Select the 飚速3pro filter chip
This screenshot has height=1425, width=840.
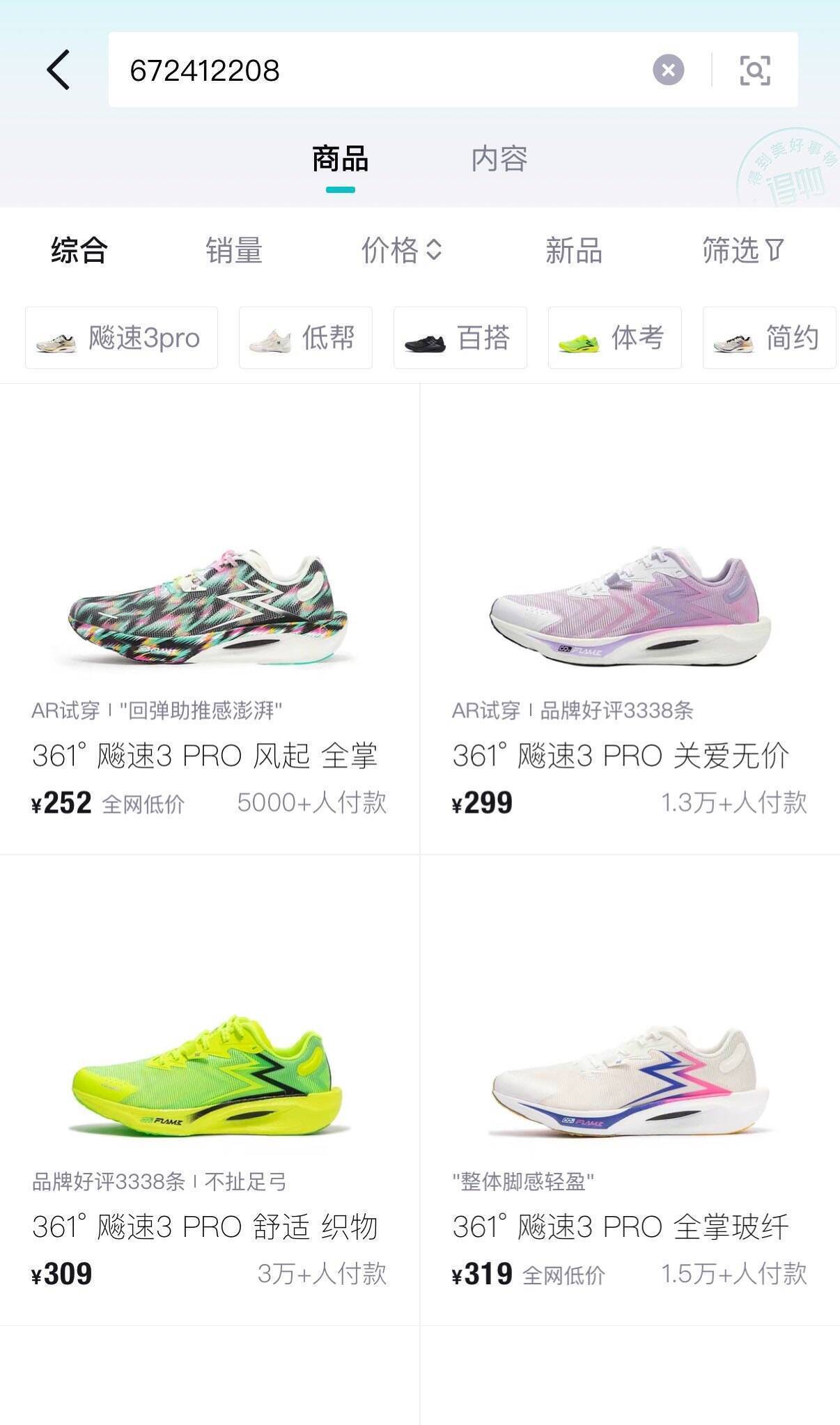(x=122, y=338)
